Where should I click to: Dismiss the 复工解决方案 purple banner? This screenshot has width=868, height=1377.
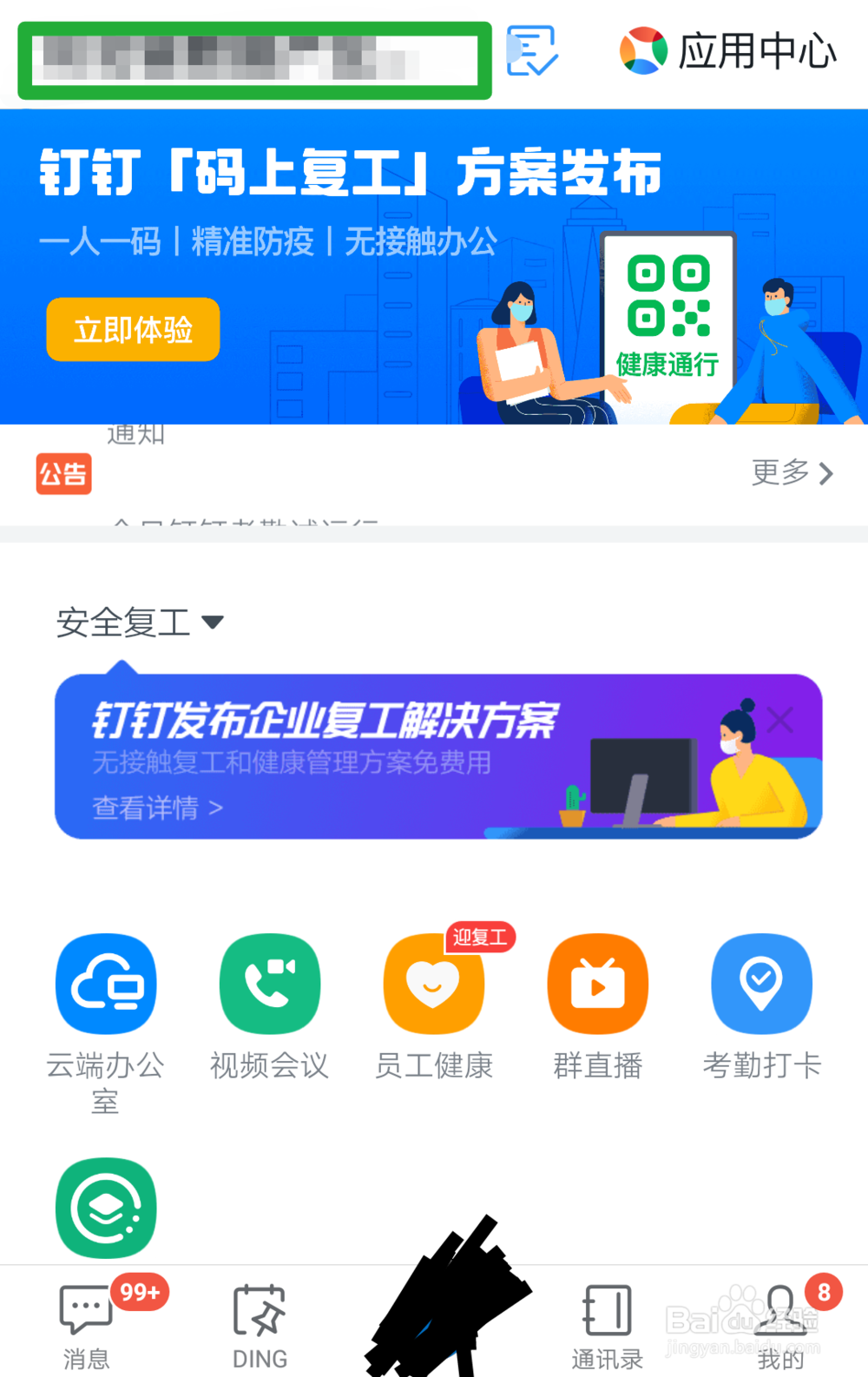(779, 720)
